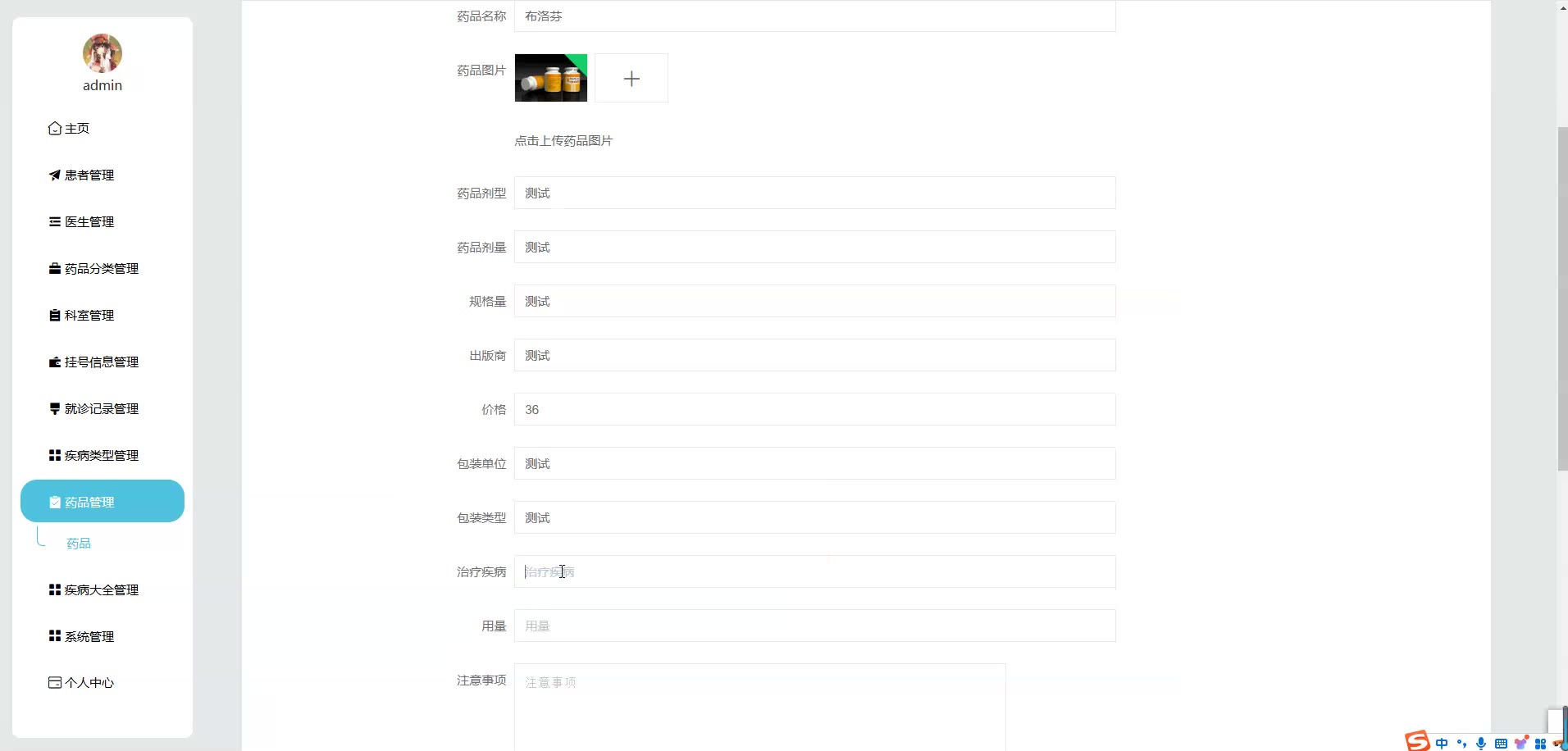
Task: Edit the 药品剂型 field
Action: click(x=814, y=193)
